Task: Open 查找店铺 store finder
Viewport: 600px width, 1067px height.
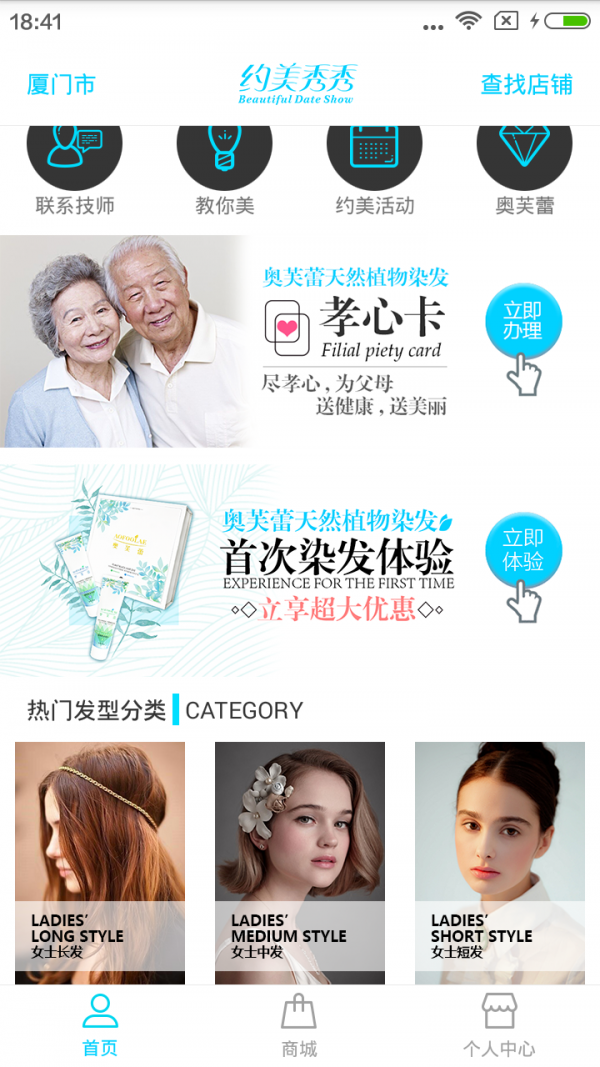Action: tap(526, 85)
